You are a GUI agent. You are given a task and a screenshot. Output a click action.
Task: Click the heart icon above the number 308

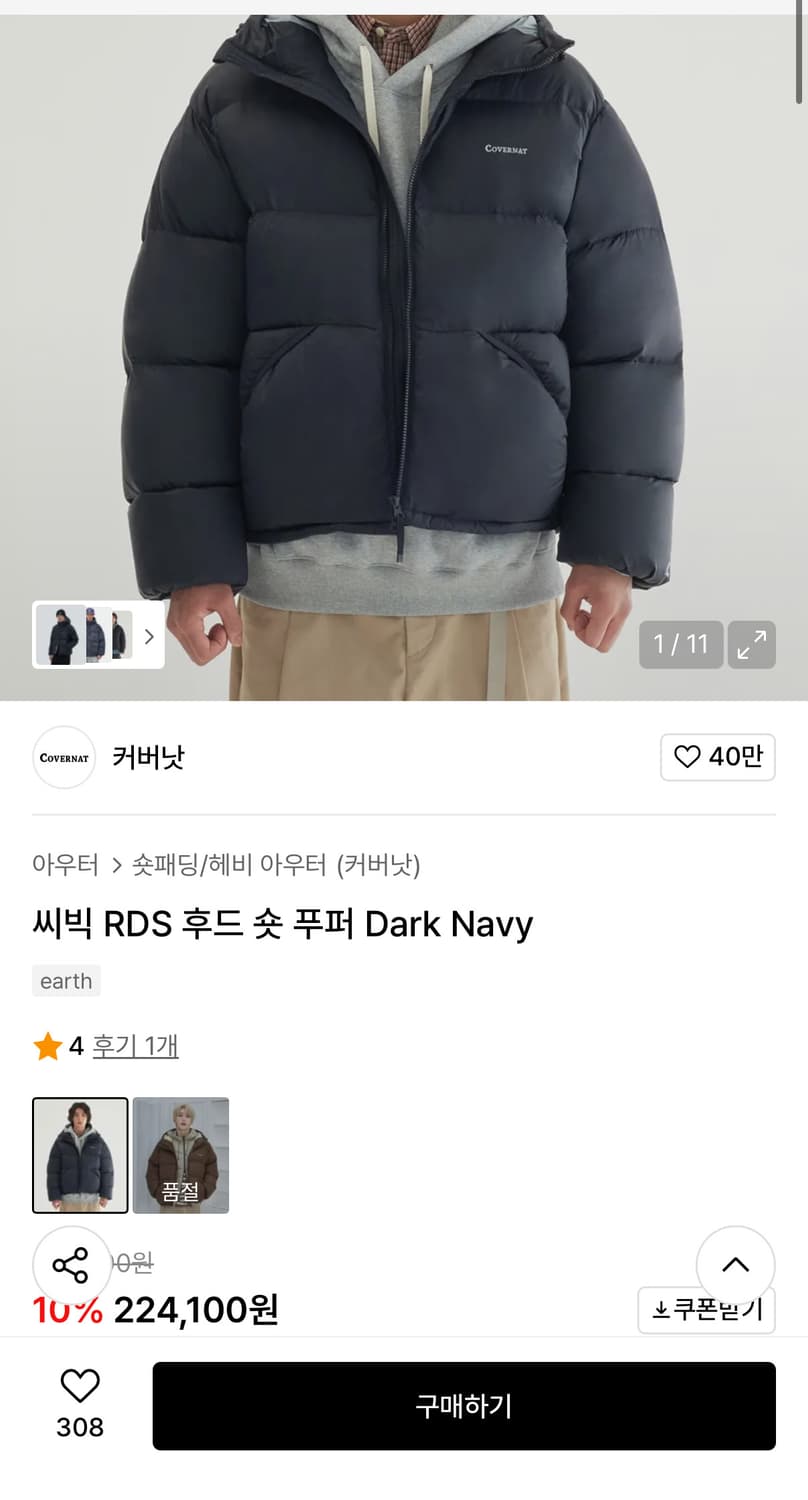pyautogui.click(x=79, y=1386)
